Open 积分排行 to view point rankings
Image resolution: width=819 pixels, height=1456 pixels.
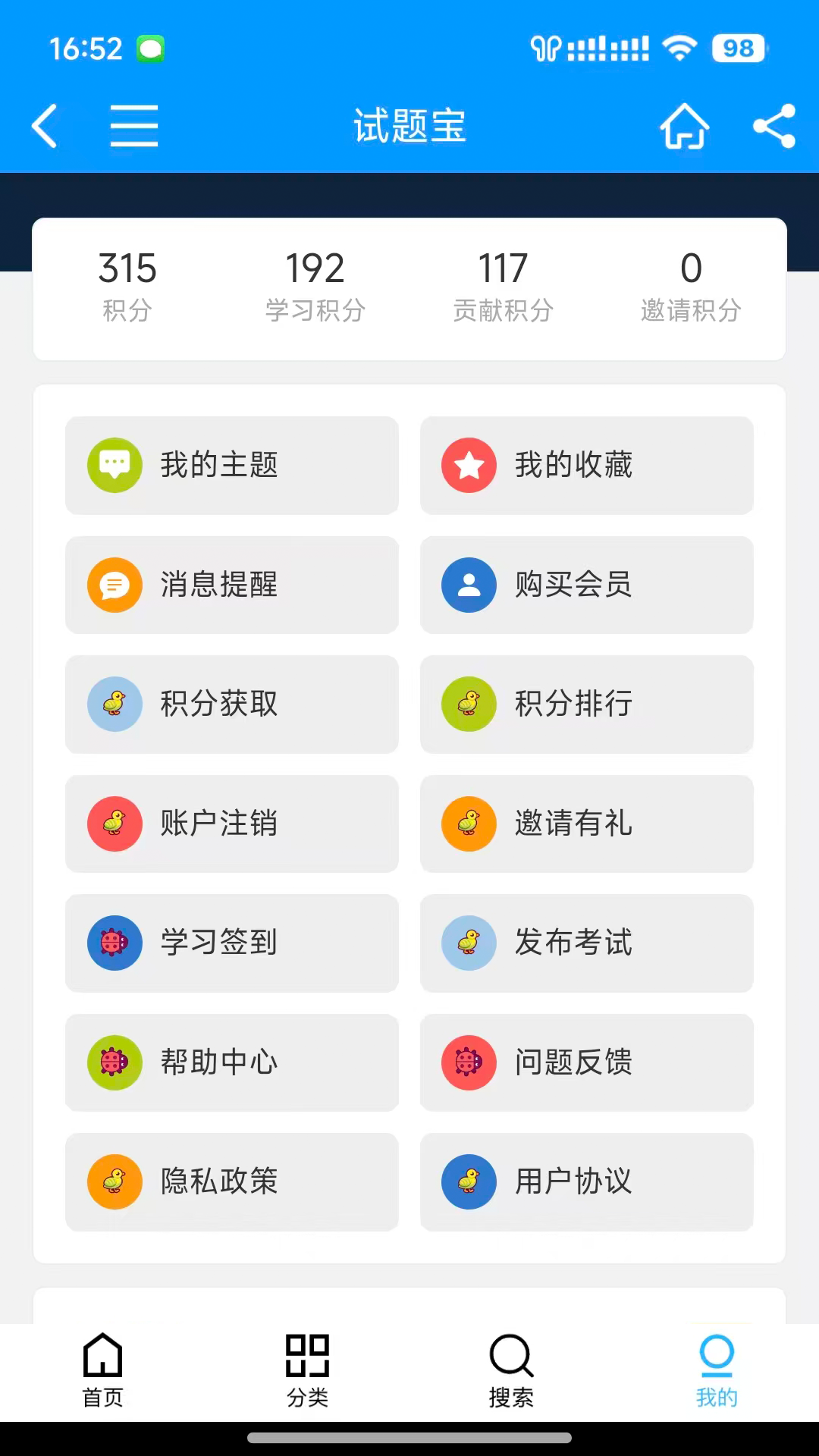pos(586,704)
